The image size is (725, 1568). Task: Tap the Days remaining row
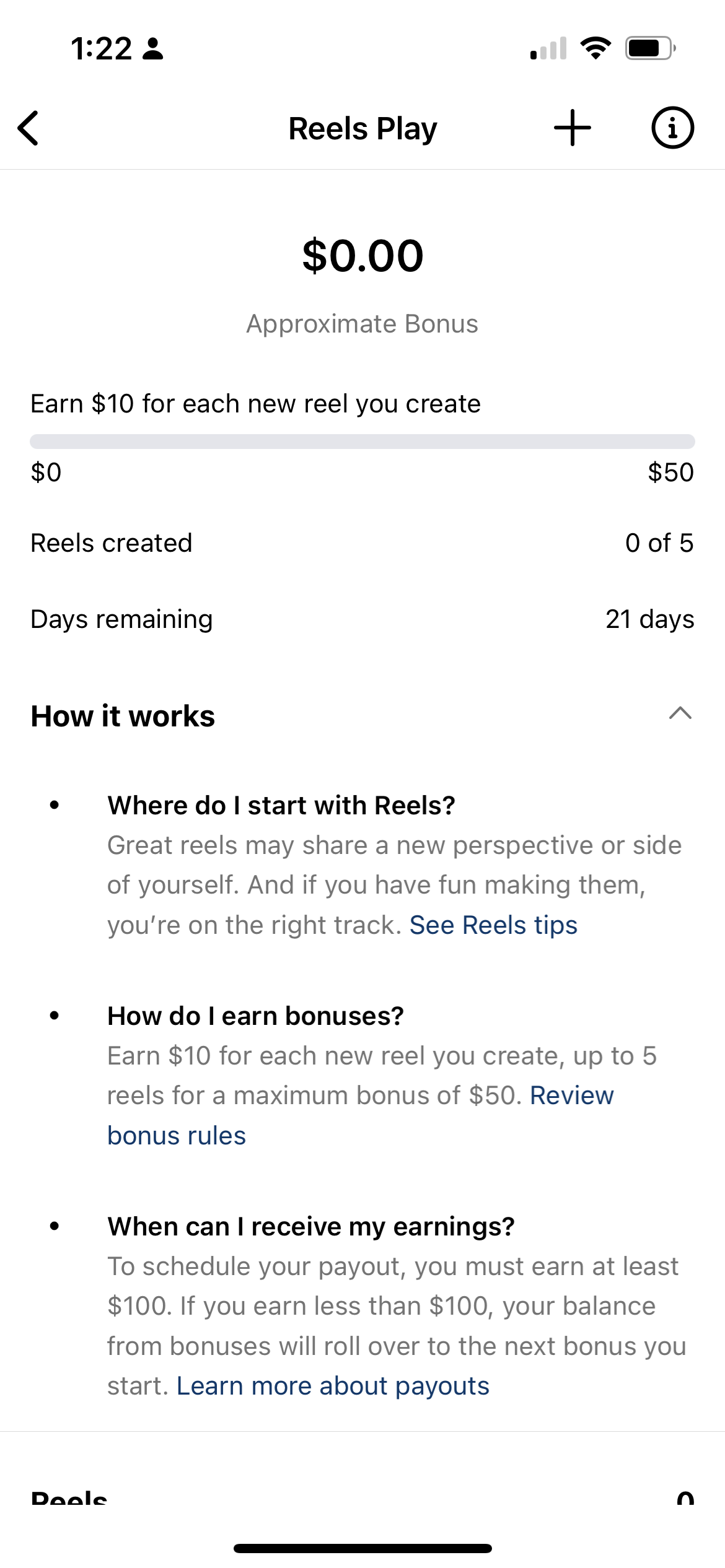click(x=362, y=619)
